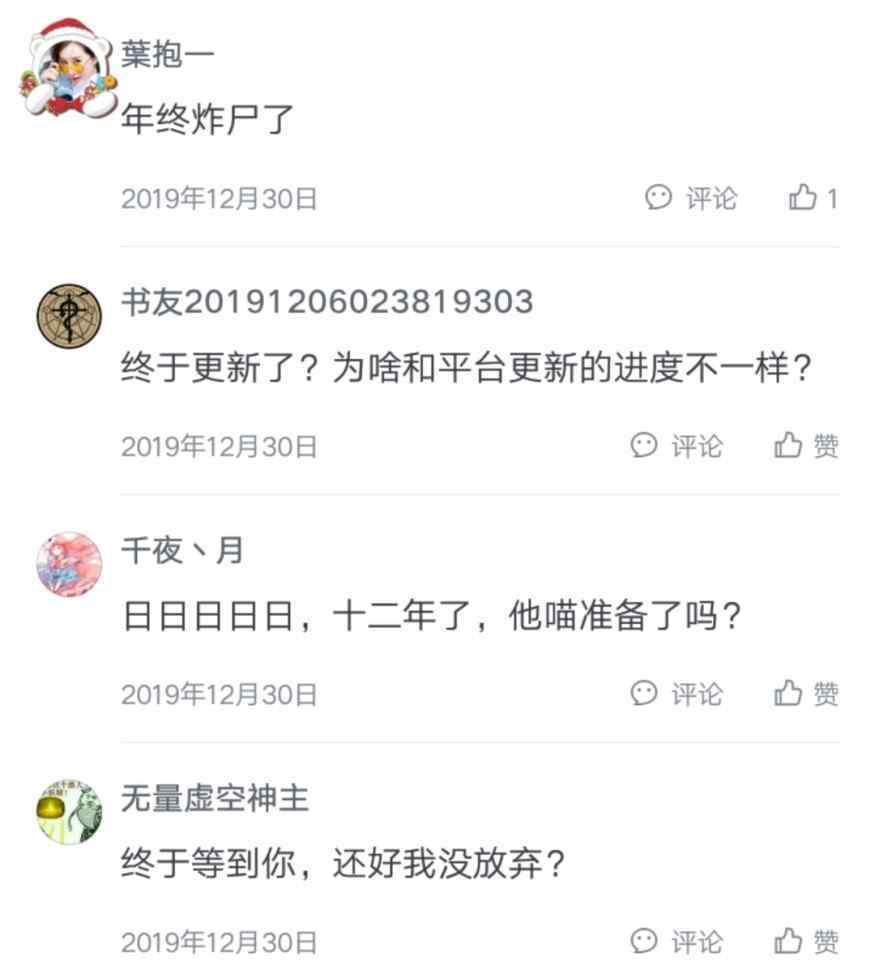Viewport: 875px width, 975px height.
Task: Open username 无量虚空神主
Action: tap(214, 797)
